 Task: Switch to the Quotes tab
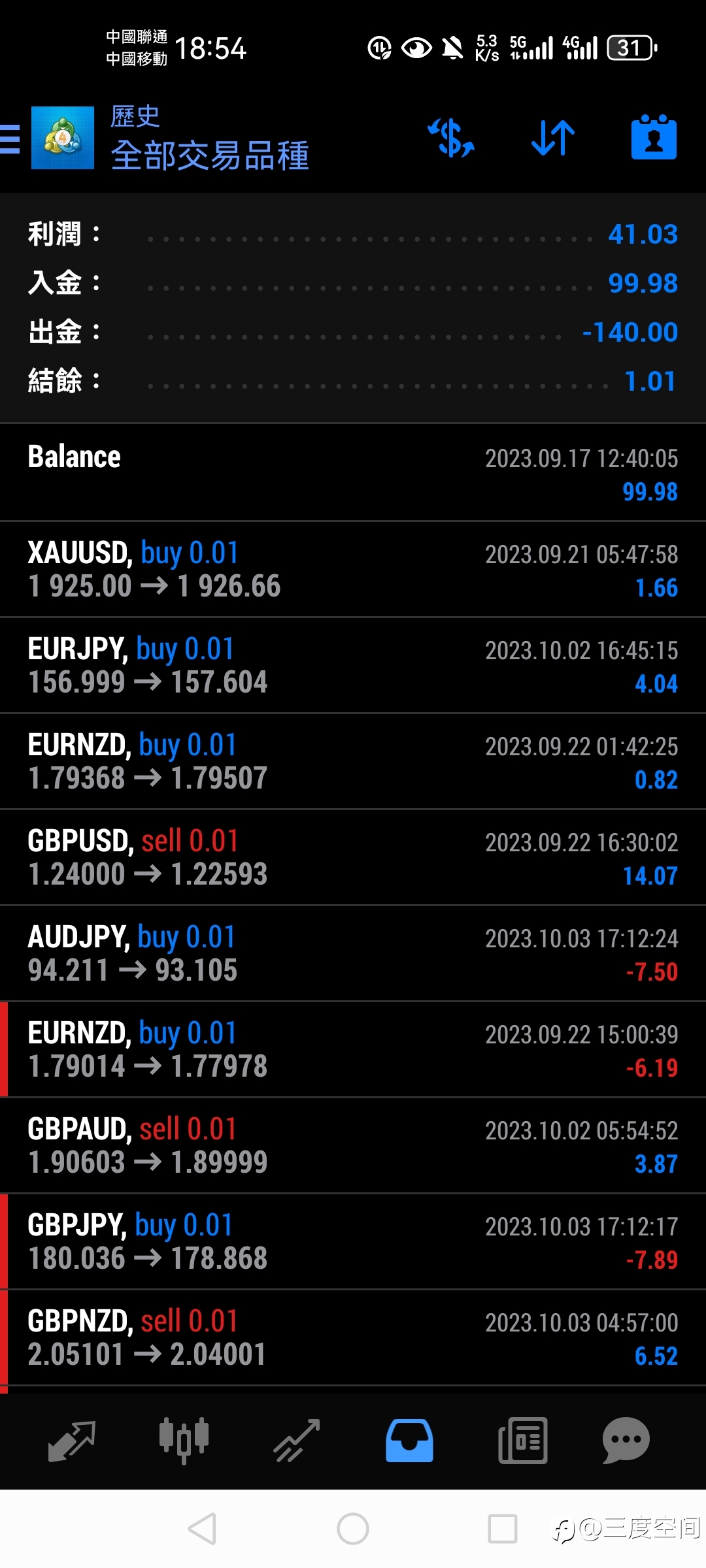tap(72, 1441)
